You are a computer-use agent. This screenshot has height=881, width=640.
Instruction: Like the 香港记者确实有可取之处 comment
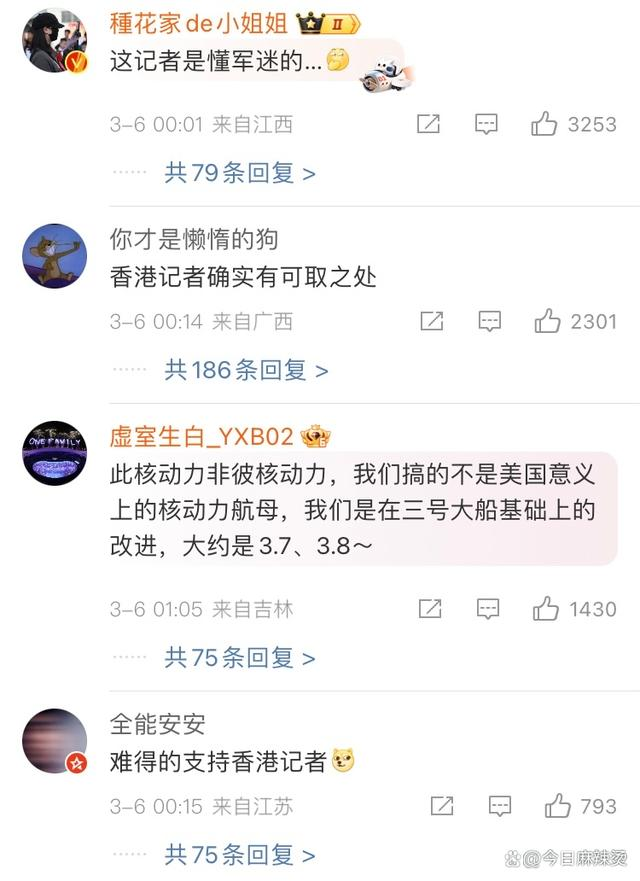tap(547, 321)
